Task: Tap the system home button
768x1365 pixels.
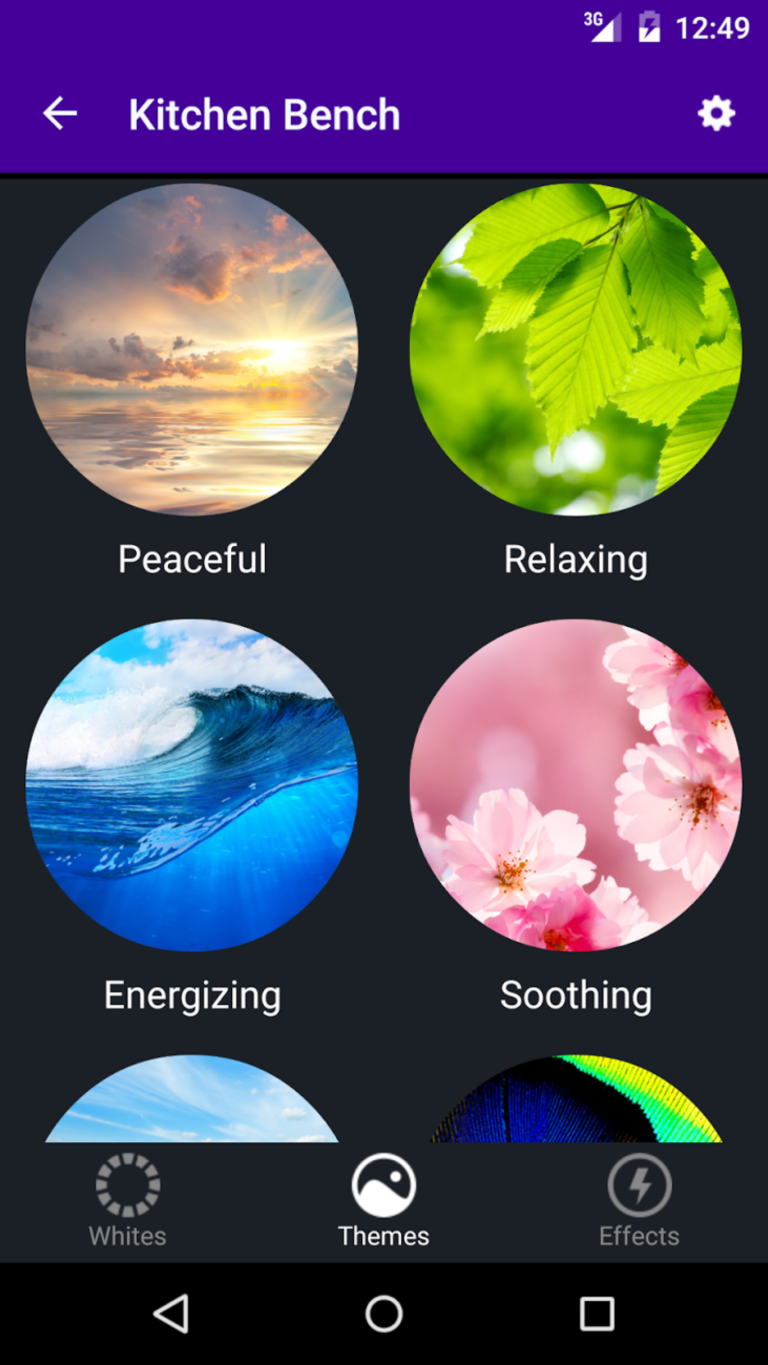Action: 384,1313
